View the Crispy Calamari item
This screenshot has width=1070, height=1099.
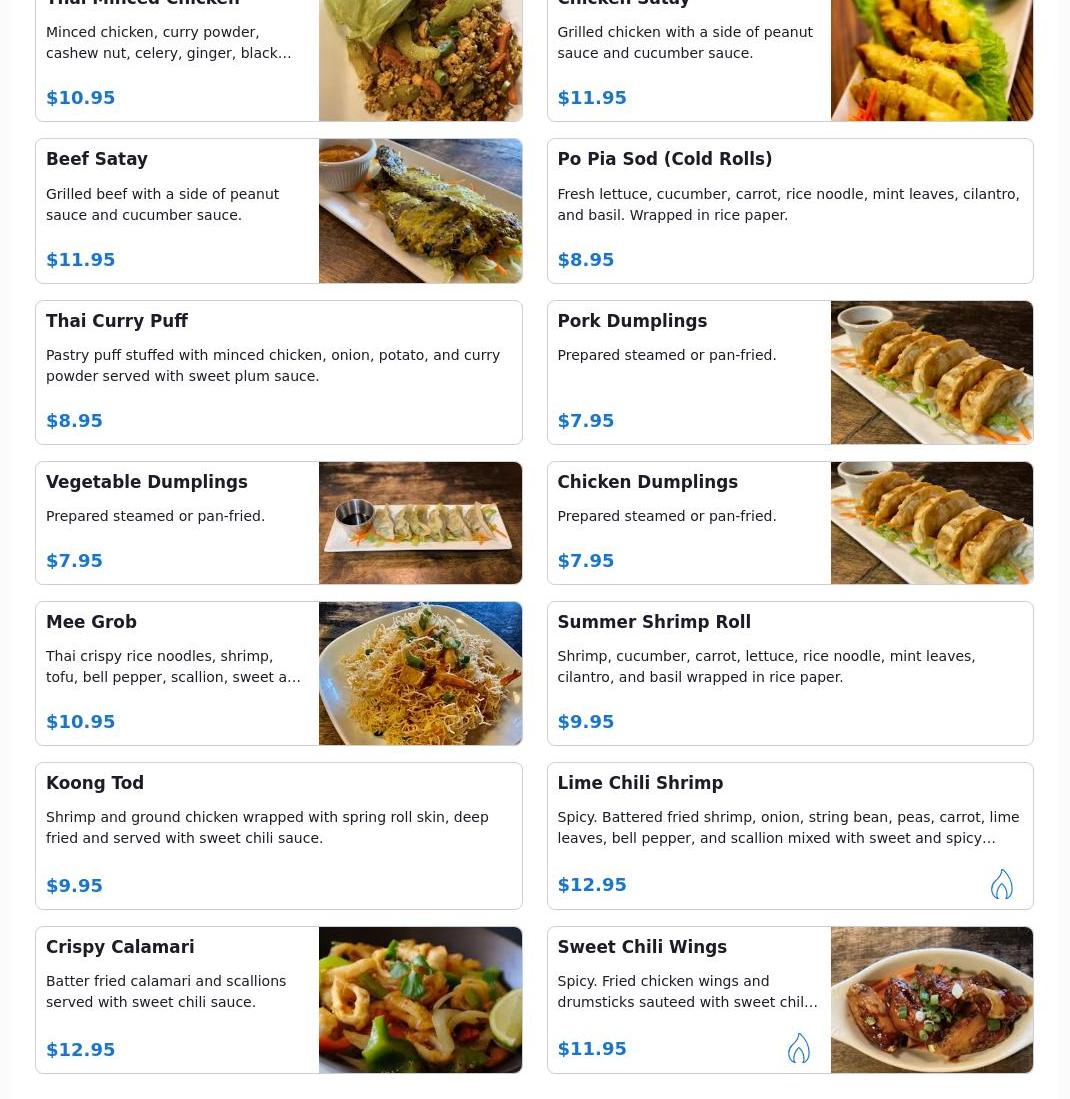(278, 999)
